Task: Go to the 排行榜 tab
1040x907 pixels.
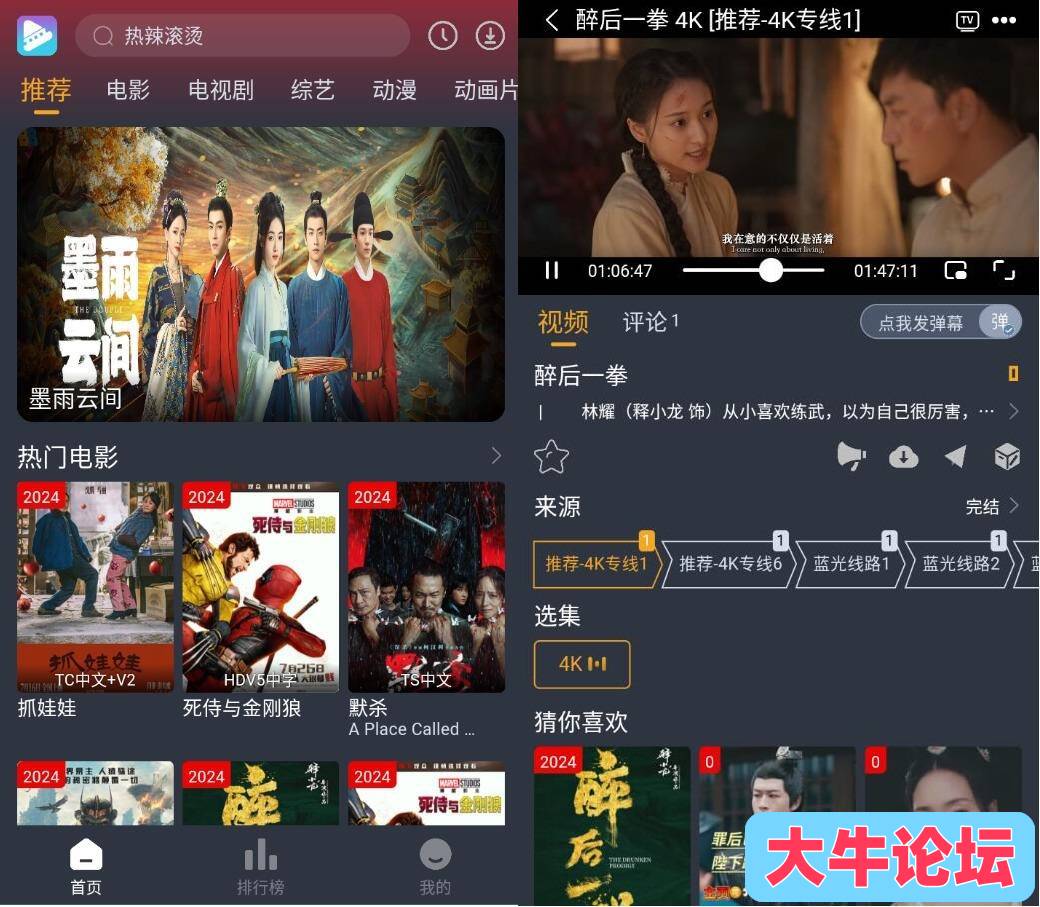Action: 260,868
